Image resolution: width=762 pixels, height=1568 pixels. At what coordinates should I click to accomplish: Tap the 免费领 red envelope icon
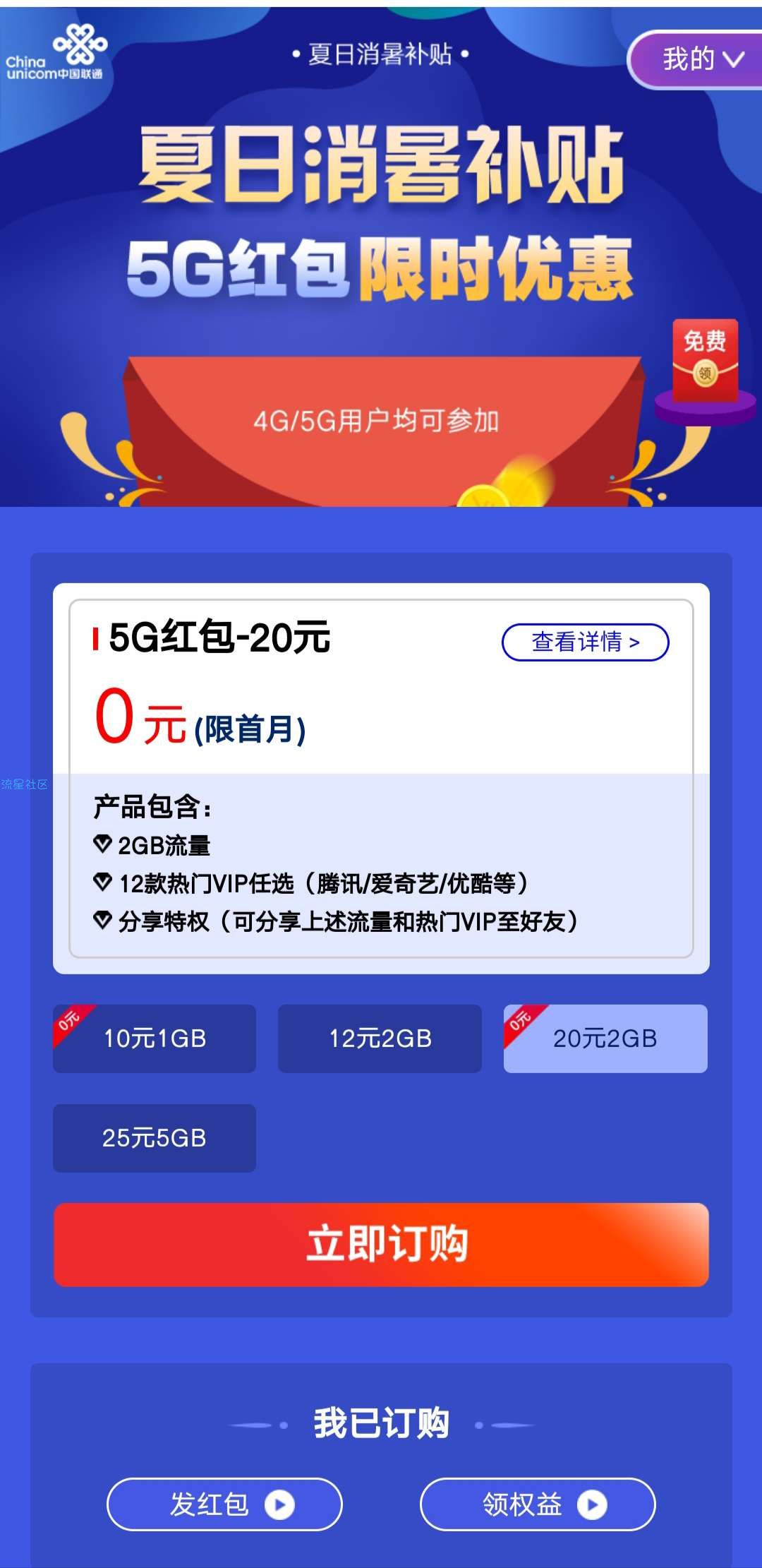[x=704, y=361]
